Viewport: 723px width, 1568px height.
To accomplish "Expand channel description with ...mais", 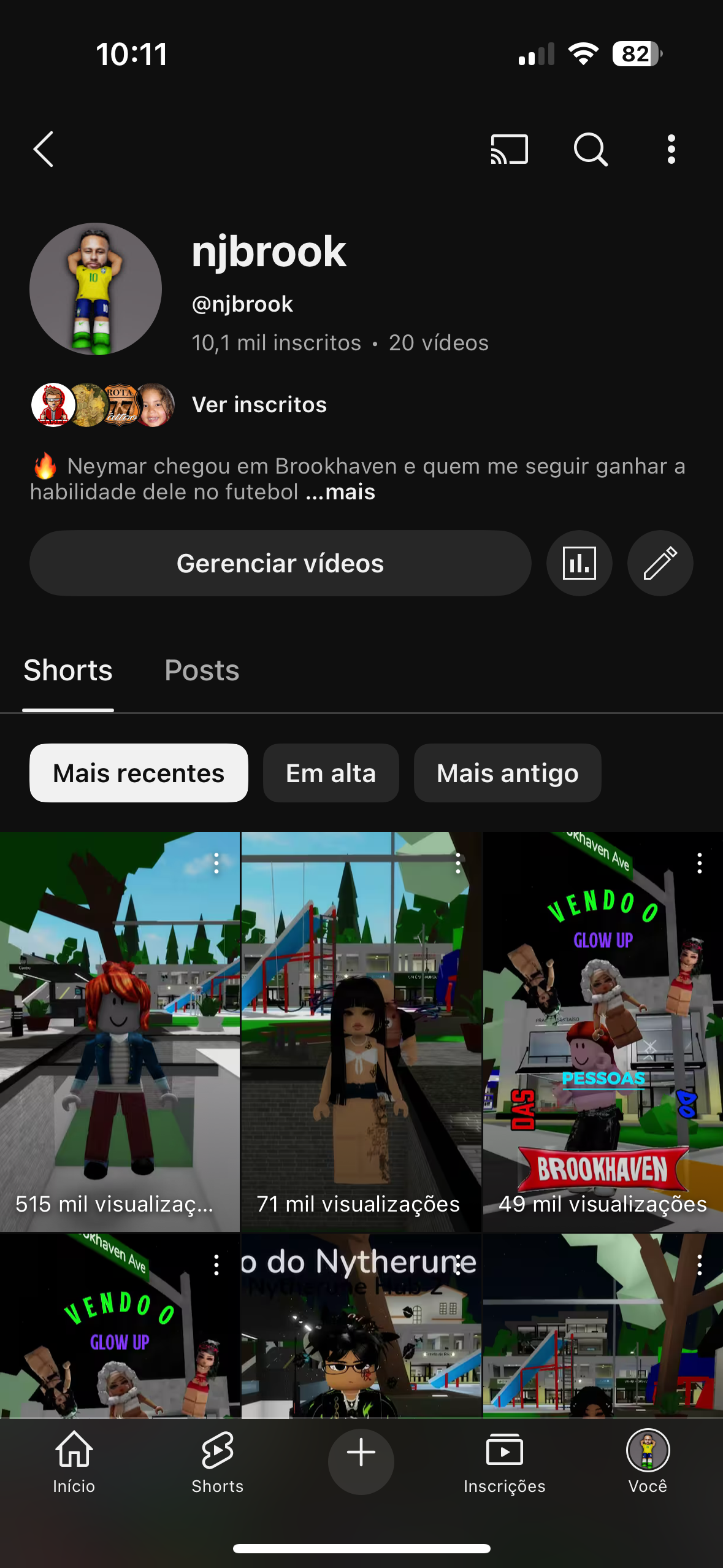I will [x=341, y=492].
